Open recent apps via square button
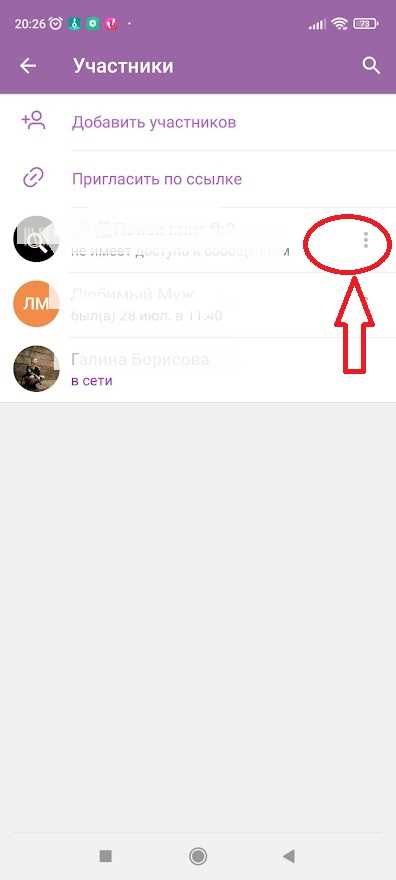 tap(105, 856)
